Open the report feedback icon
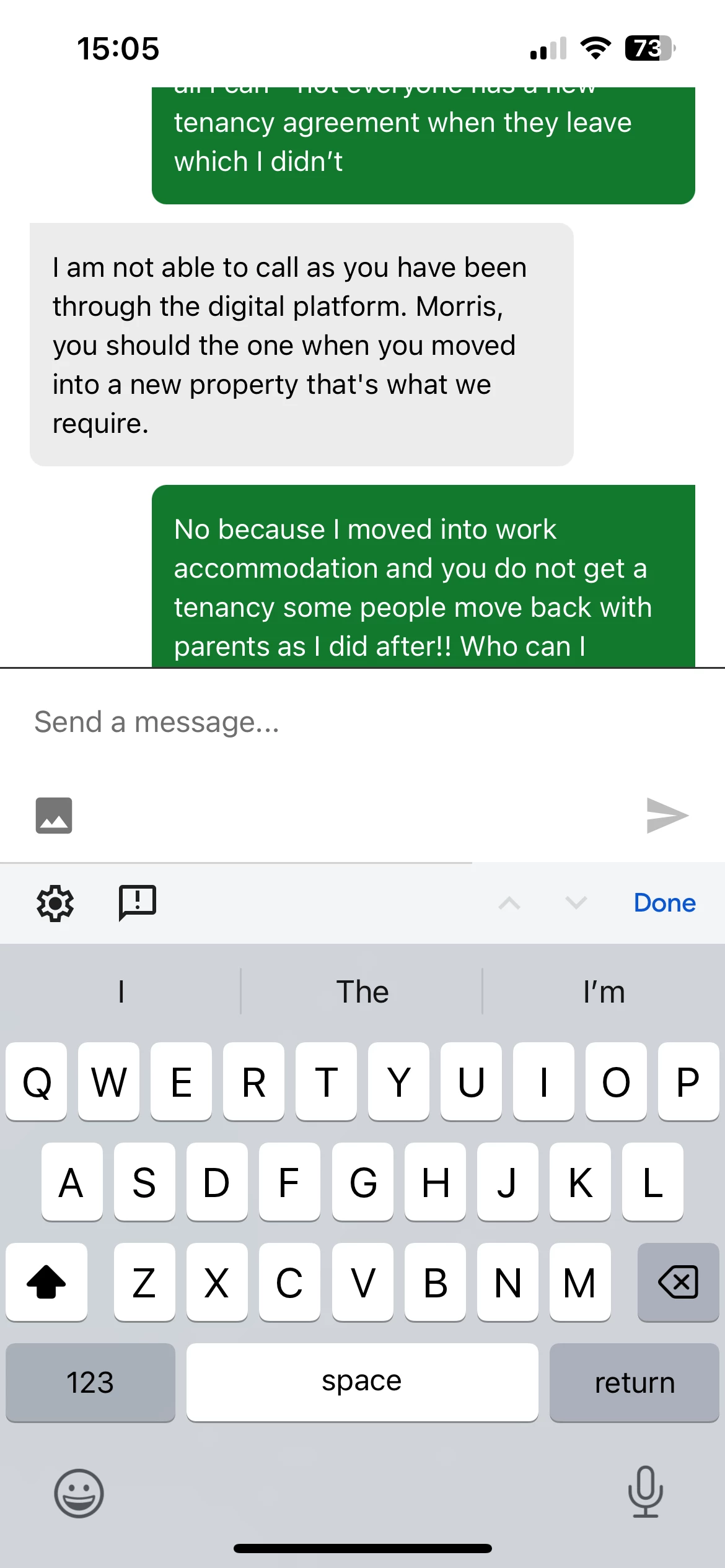Screen dimensions: 725x1568 137,903
